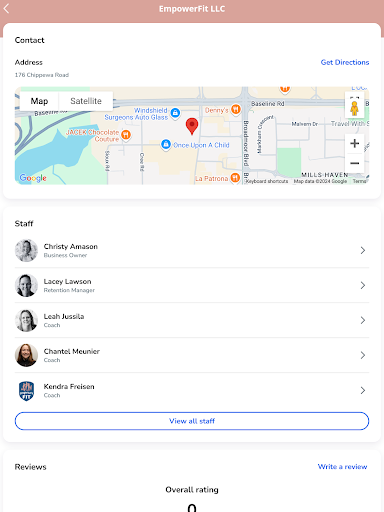Go back using the top-left arrow

pos(6,9)
